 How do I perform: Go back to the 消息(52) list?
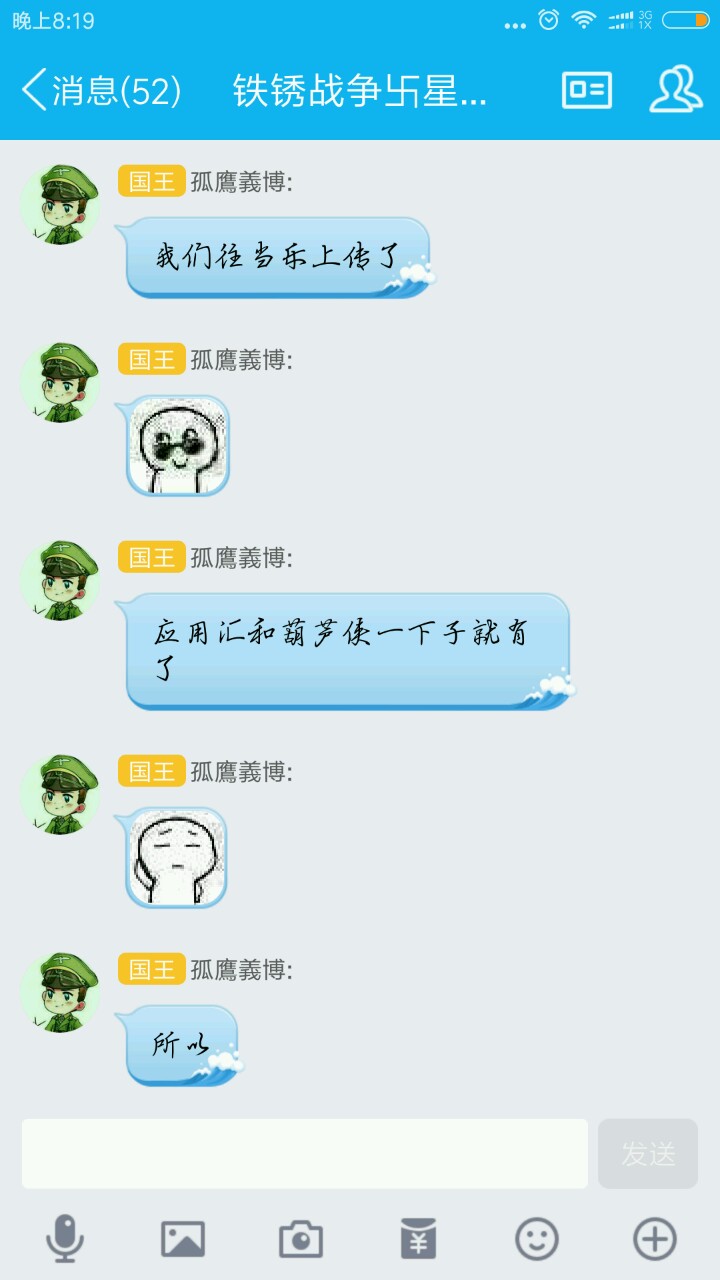[x=100, y=91]
